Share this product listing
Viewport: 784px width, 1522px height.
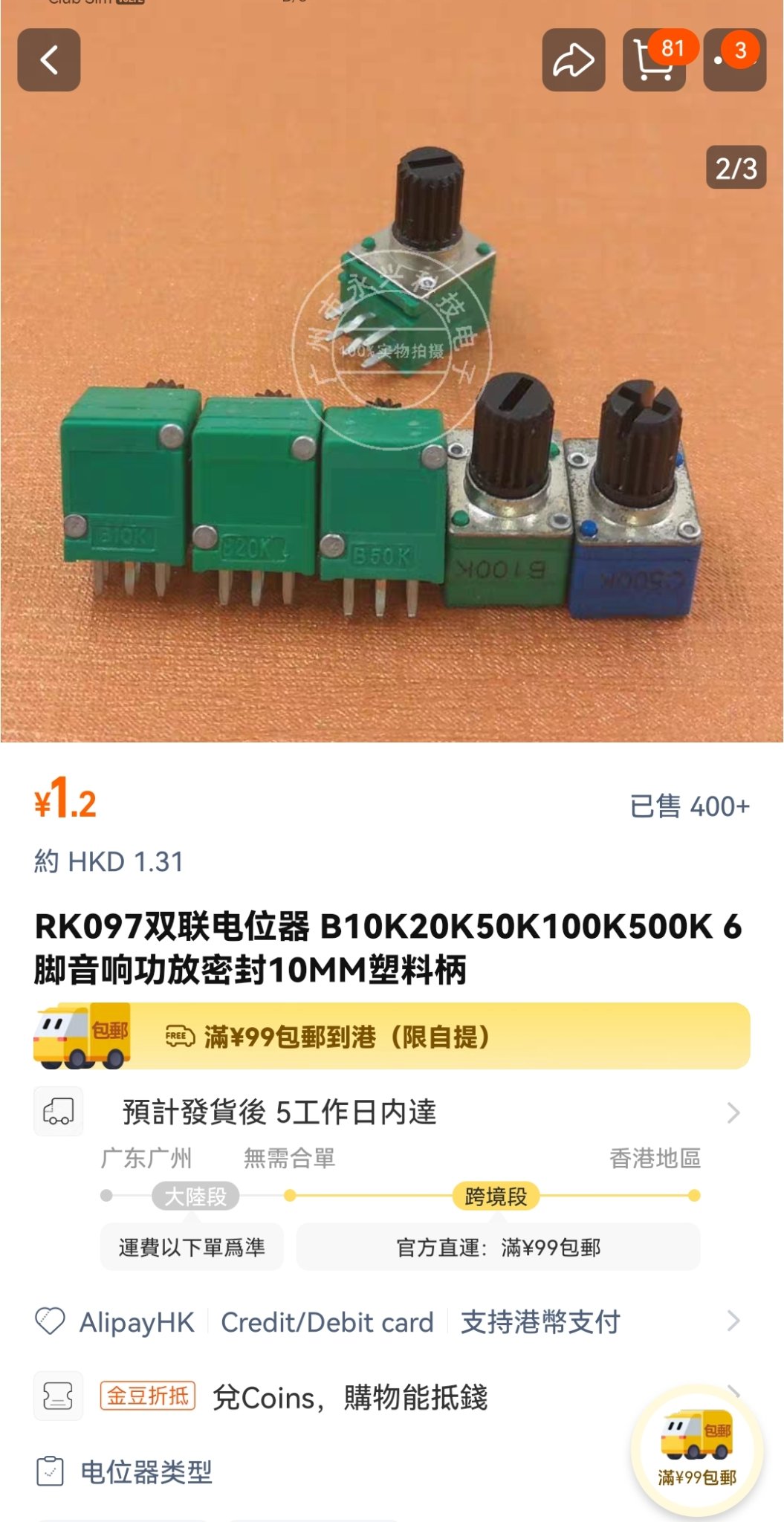point(574,60)
